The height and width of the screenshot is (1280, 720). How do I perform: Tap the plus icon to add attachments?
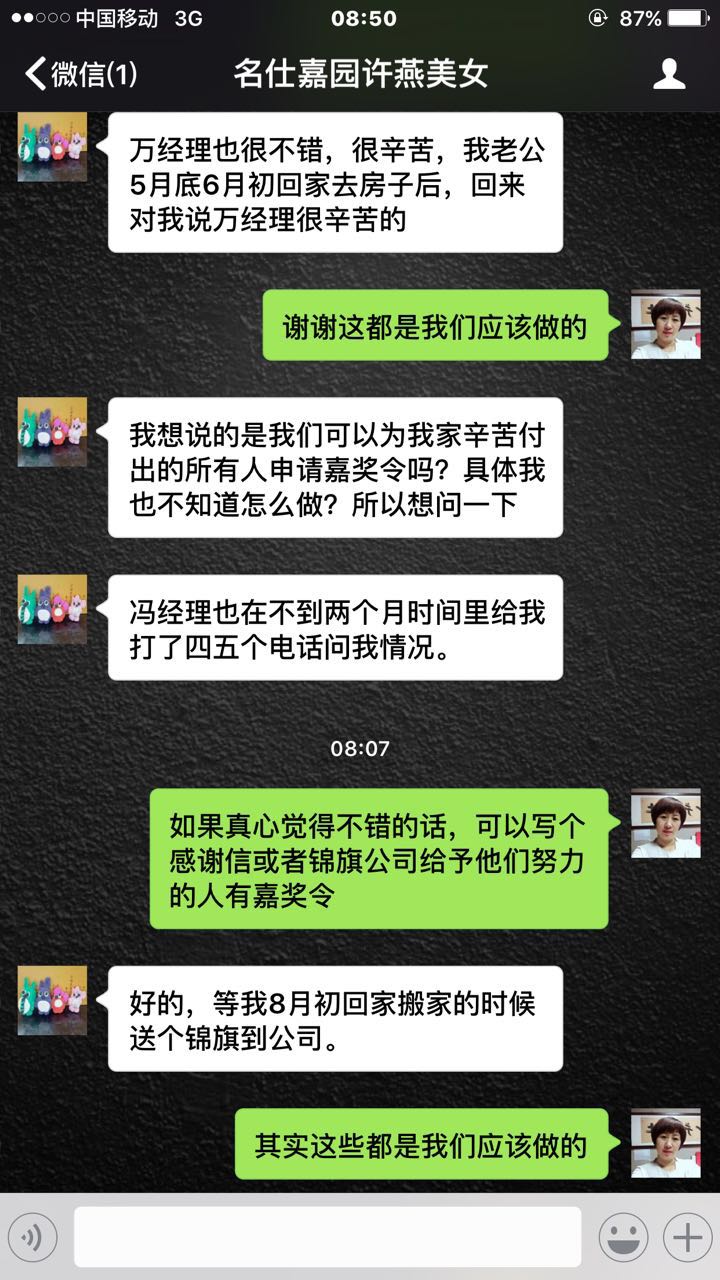pyautogui.click(x=688, y=1236)
